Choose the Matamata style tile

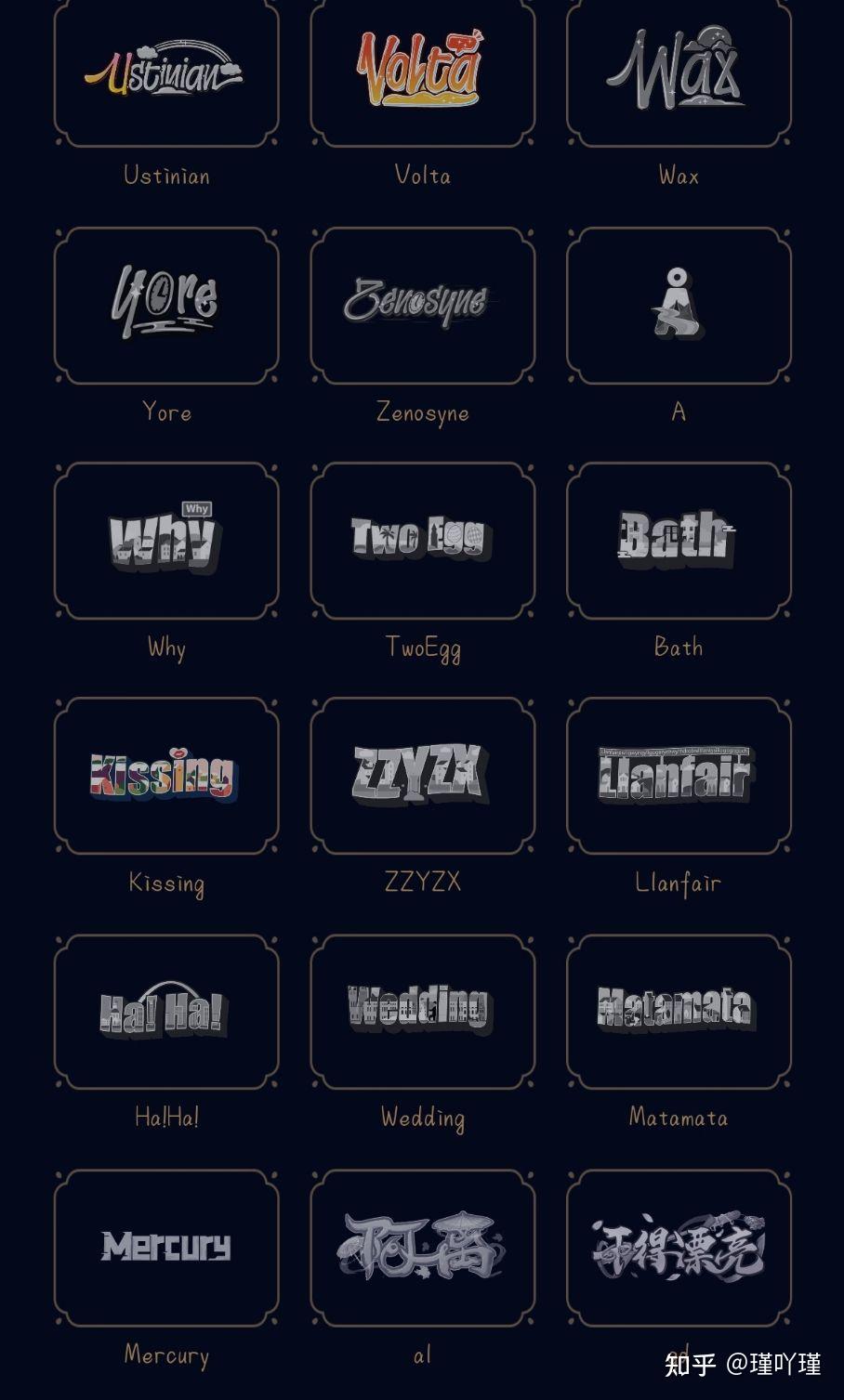(679, 1011)
